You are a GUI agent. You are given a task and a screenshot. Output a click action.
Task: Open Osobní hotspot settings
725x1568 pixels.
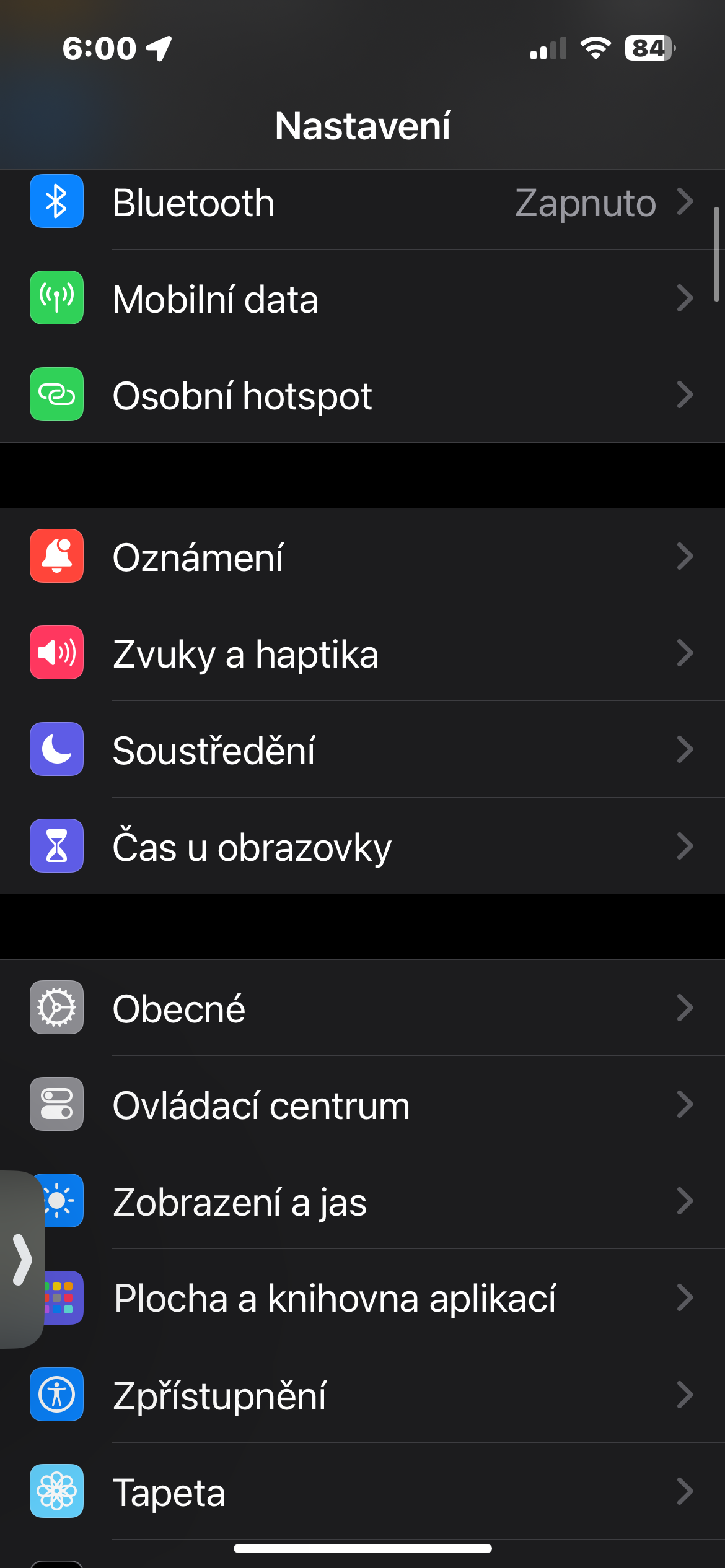point(362,395)
